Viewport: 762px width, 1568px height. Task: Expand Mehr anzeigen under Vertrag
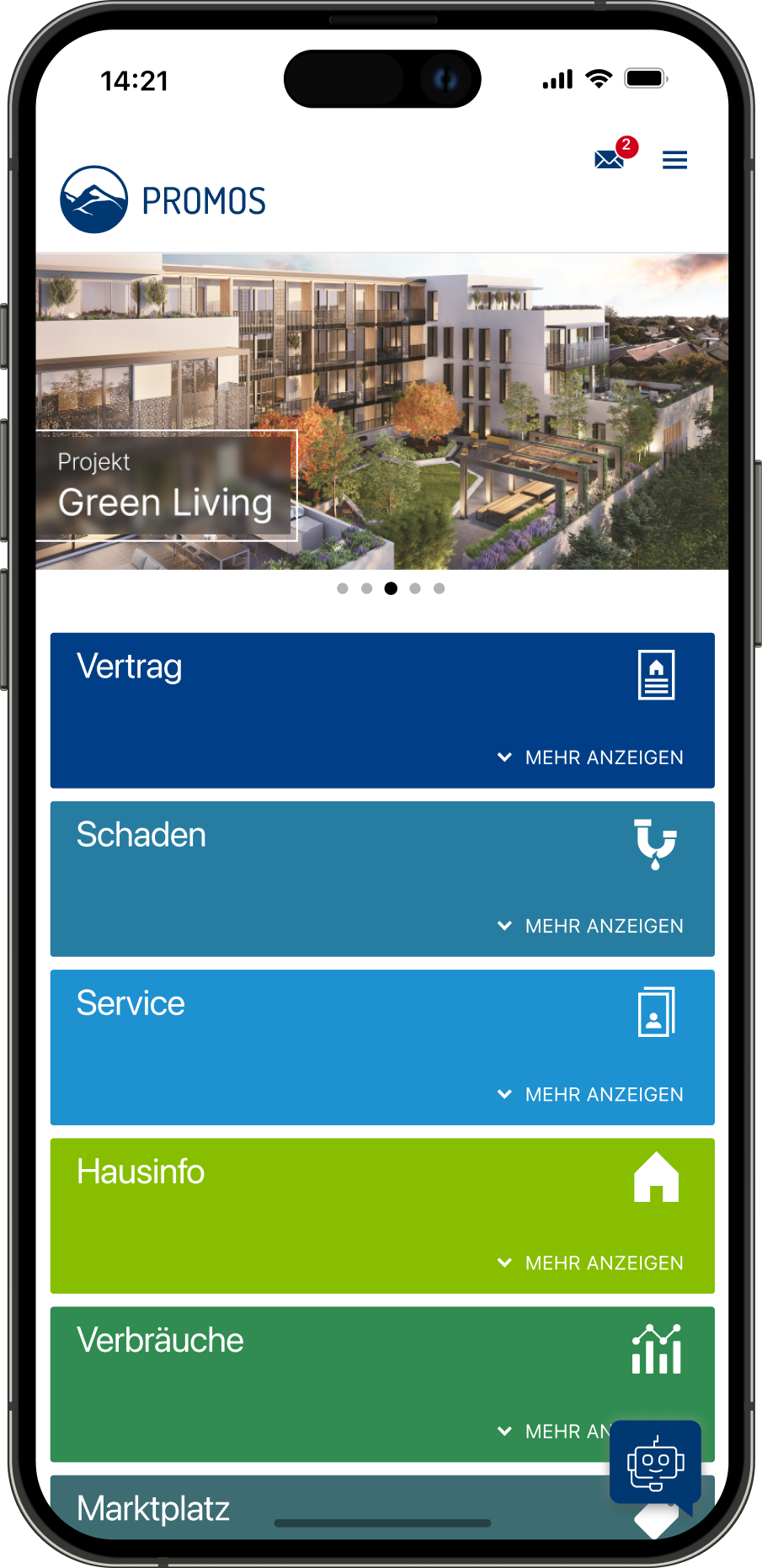coord(591,757)
